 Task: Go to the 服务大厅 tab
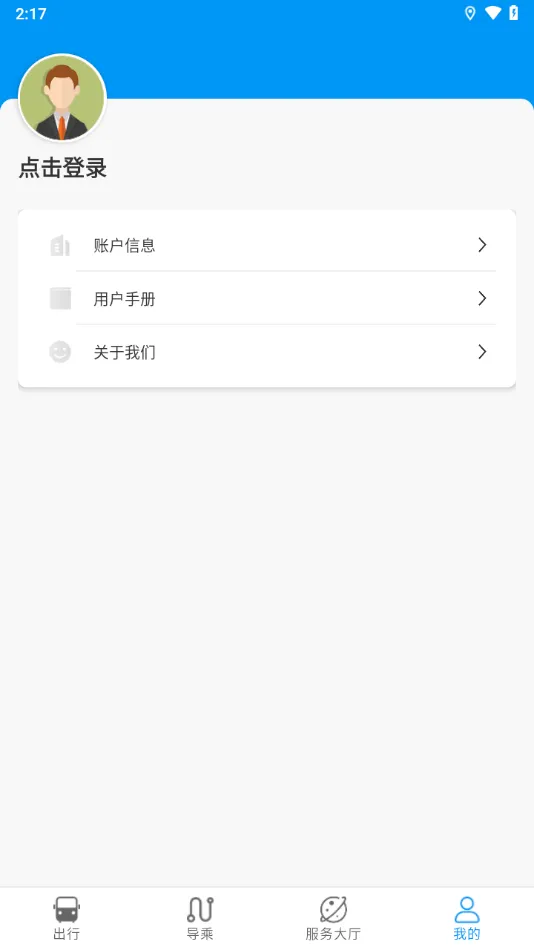click(333, 918)
